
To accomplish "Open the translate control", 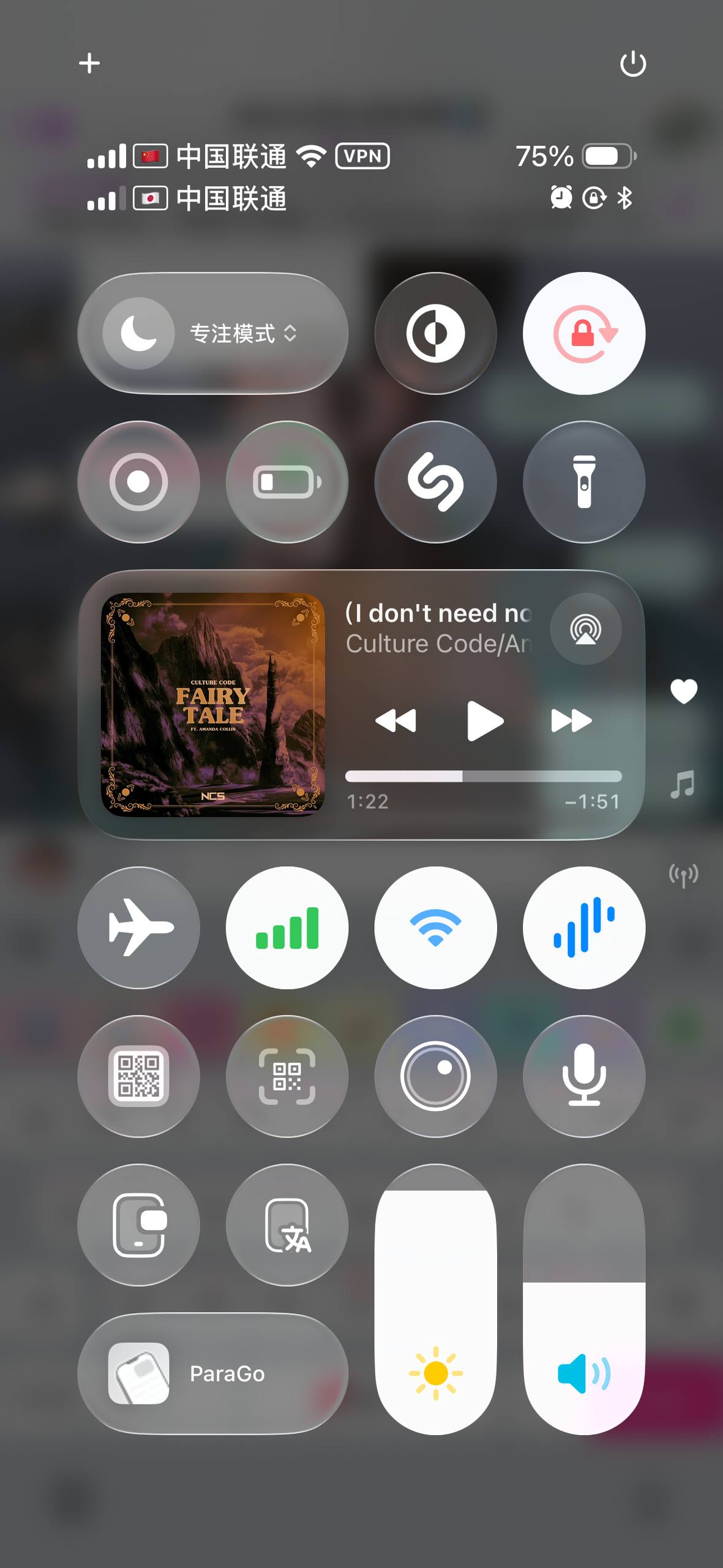I will tap(287, 1225).
